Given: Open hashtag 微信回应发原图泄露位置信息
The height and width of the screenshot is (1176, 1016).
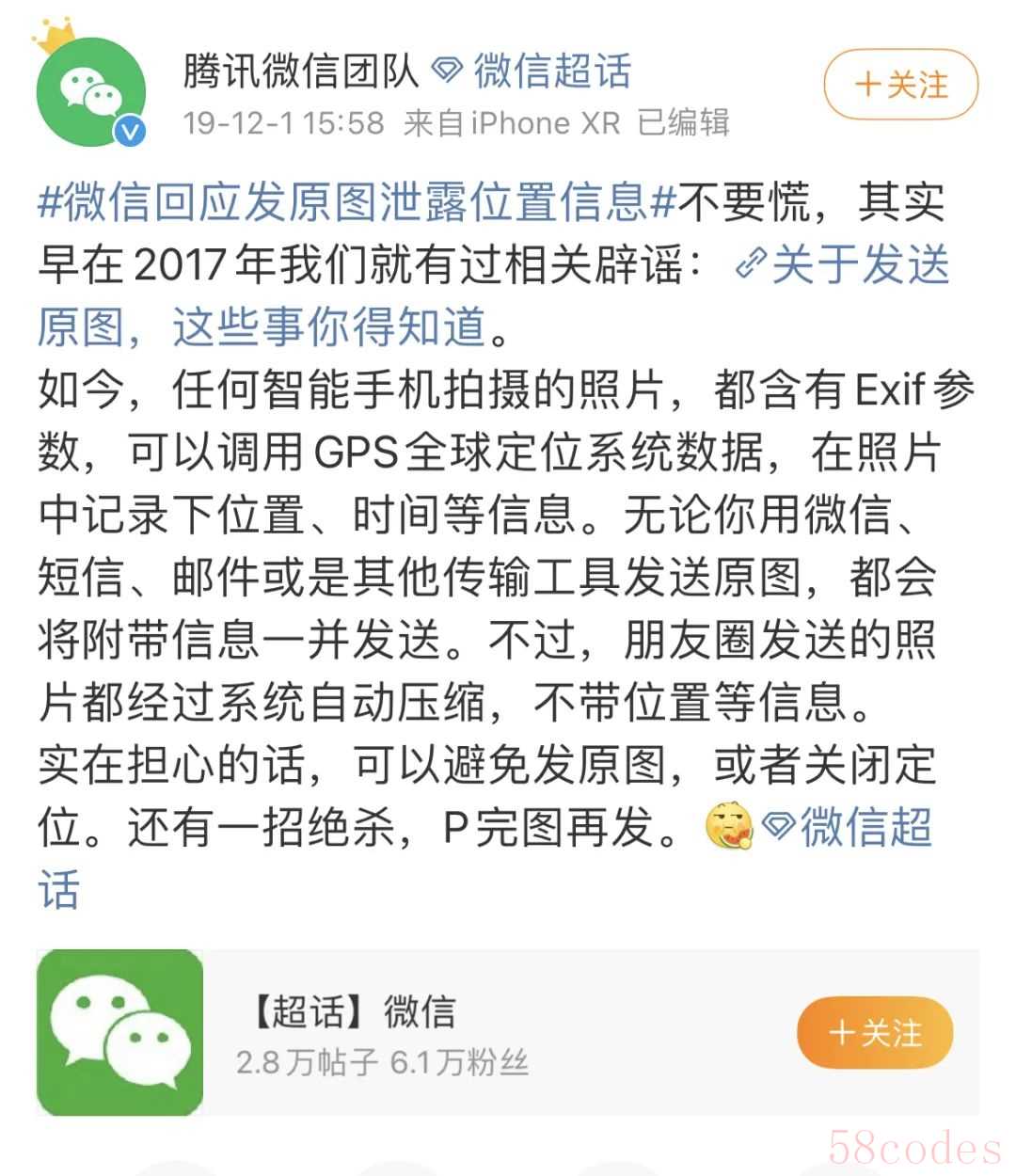Looking at the screenshot, I should click(357, 201).
